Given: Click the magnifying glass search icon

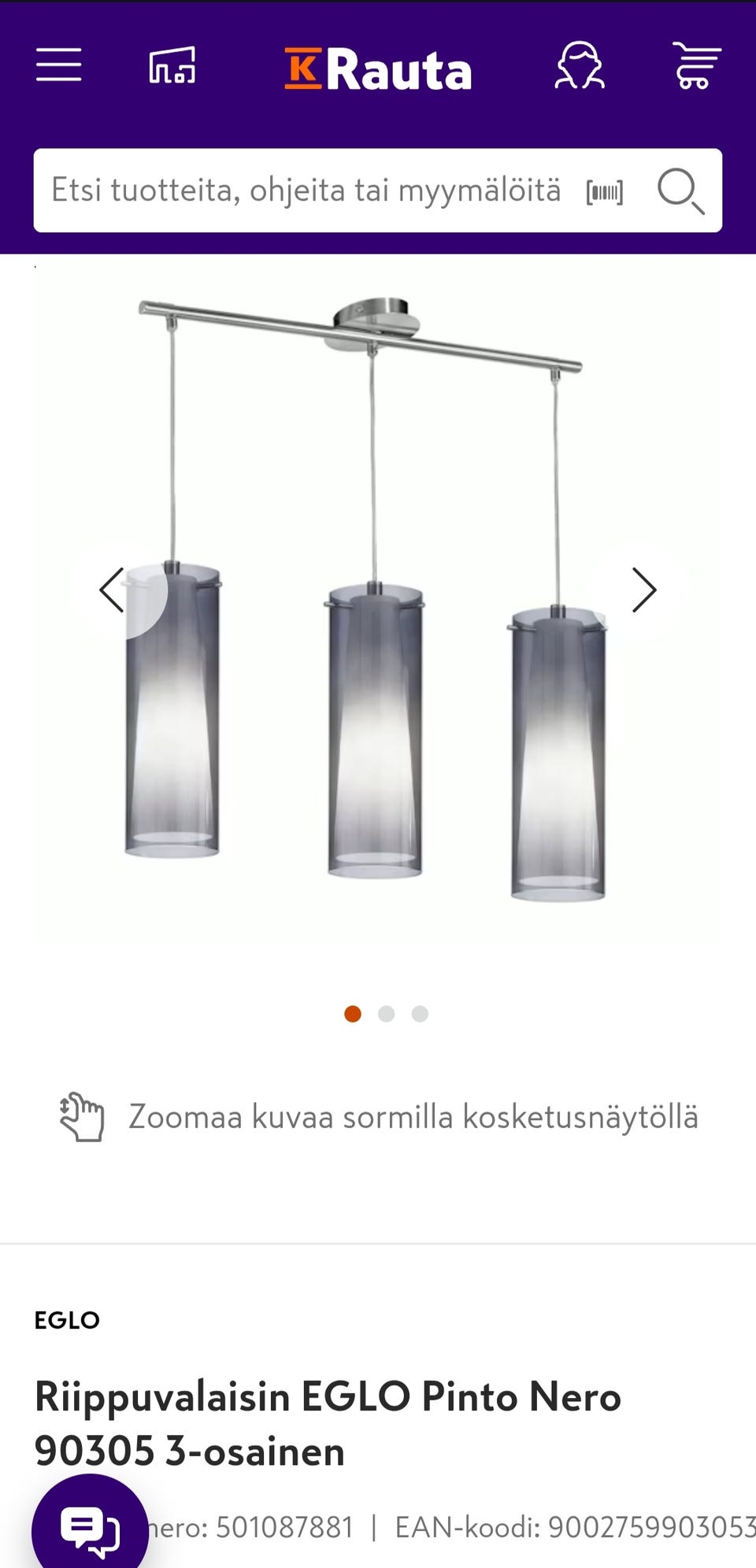Looking at the screenshot, I should point(682,190).
